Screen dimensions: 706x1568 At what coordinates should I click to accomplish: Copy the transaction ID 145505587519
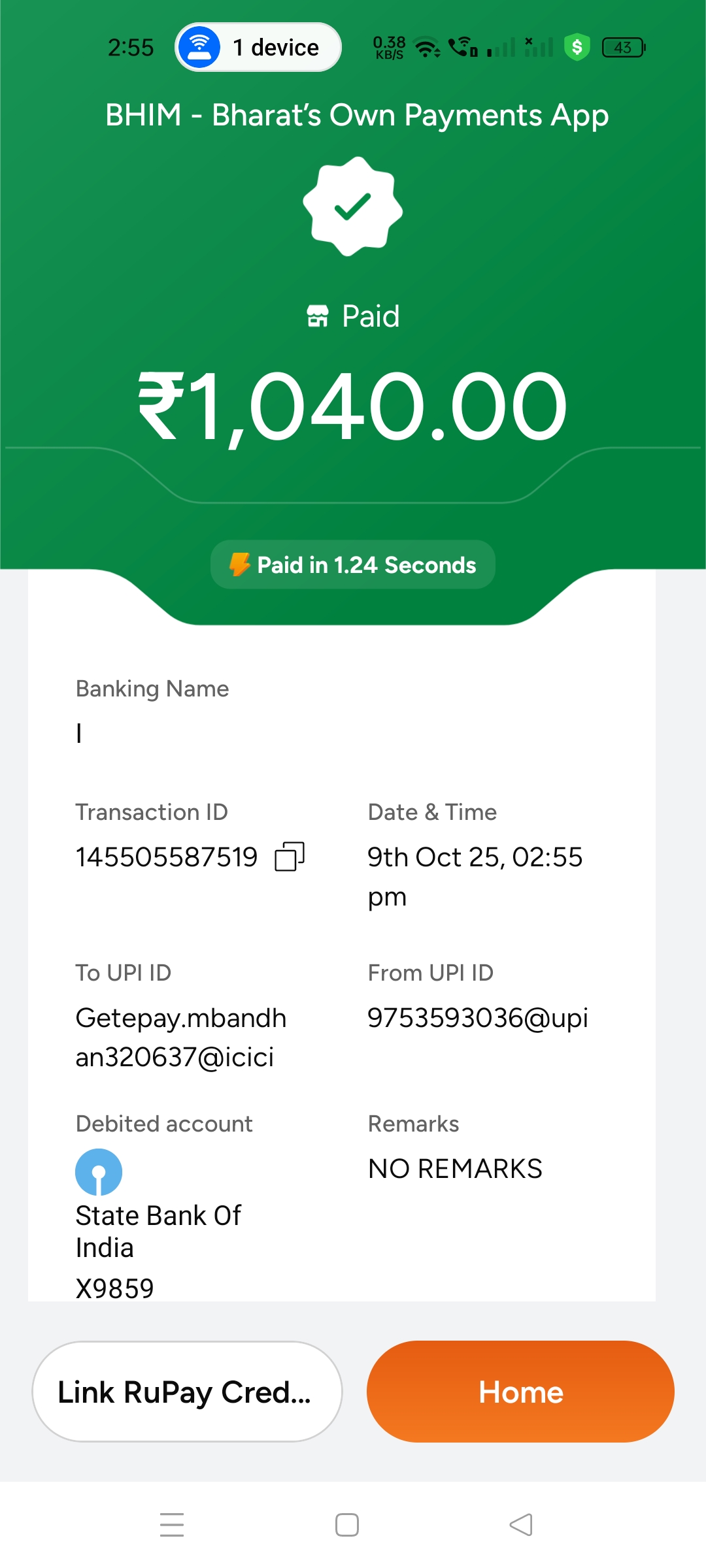point(290,857)
